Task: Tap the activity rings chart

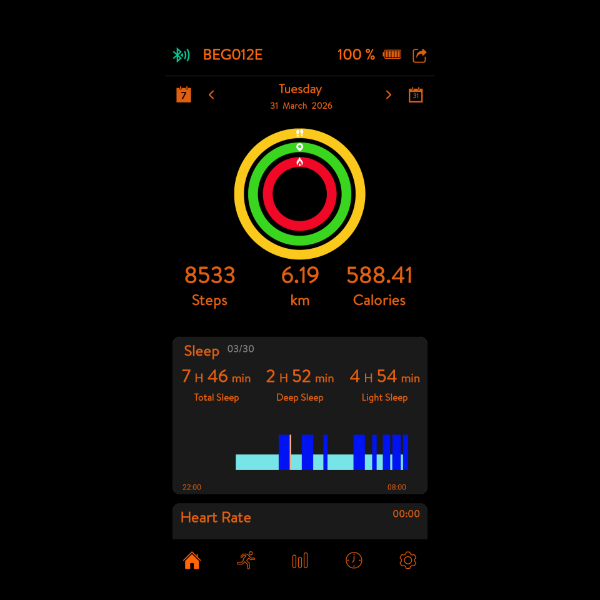Action: 300,193
